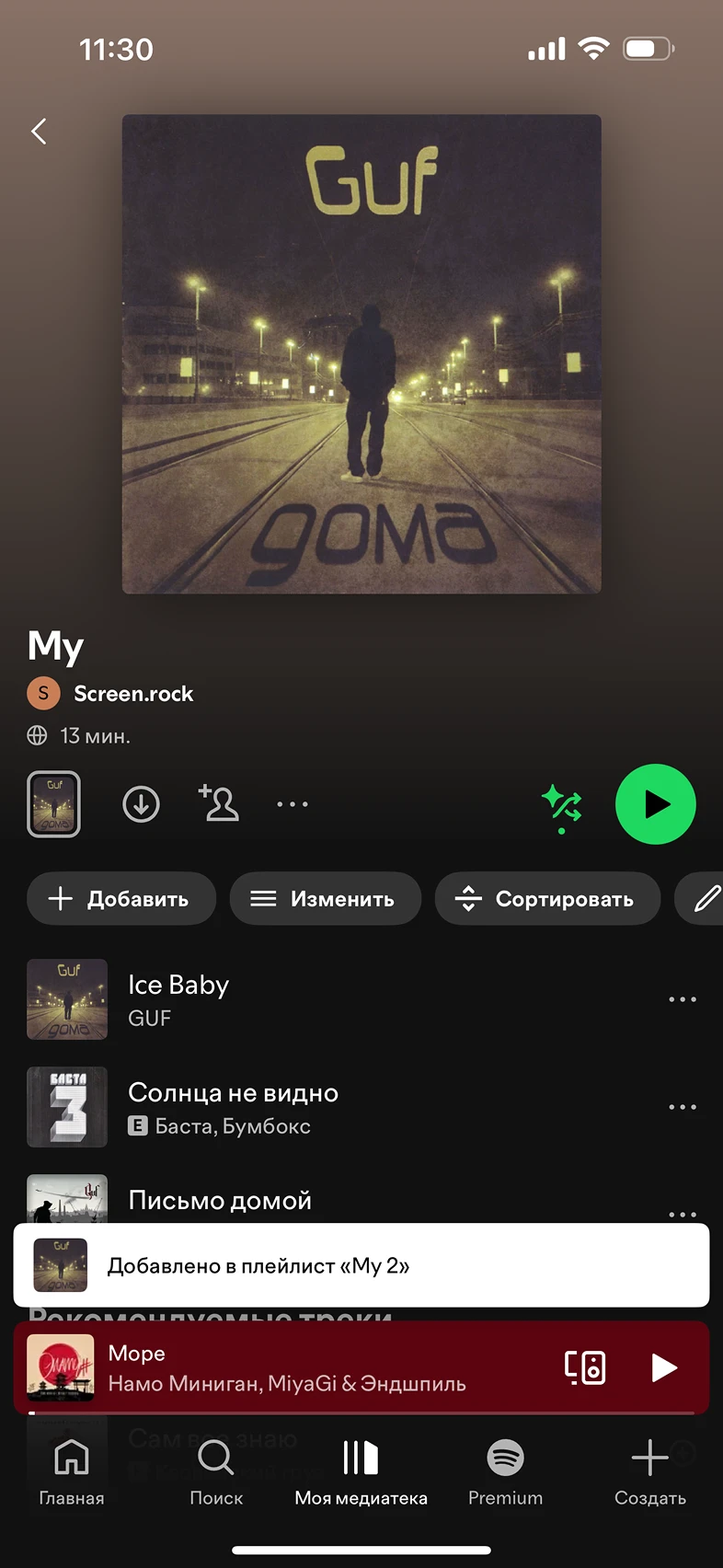Open more options for Солнца не видно
723x1568 pixels.
click(x=683, y=1107)
